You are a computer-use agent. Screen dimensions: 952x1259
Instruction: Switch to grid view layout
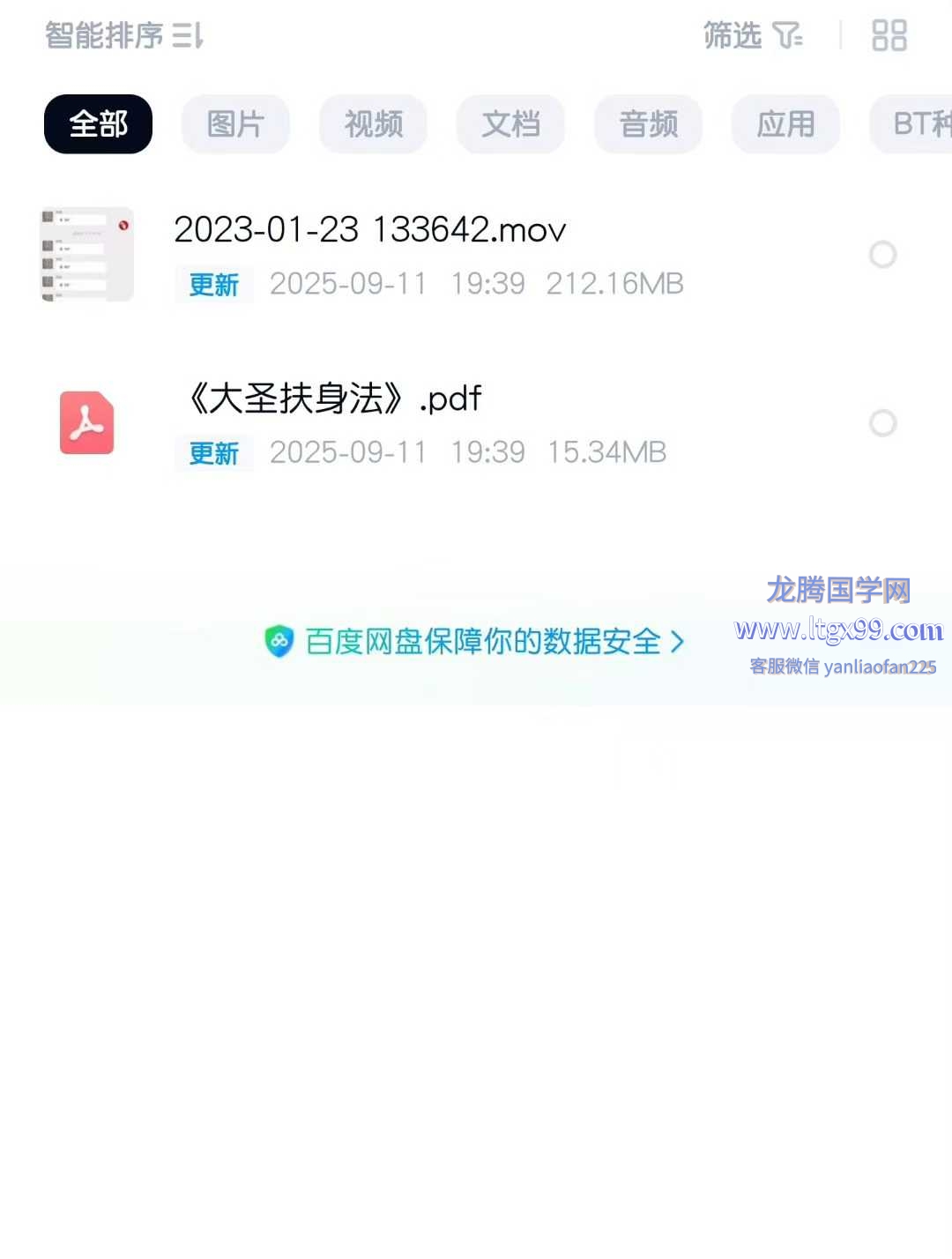tap(889, 36)
